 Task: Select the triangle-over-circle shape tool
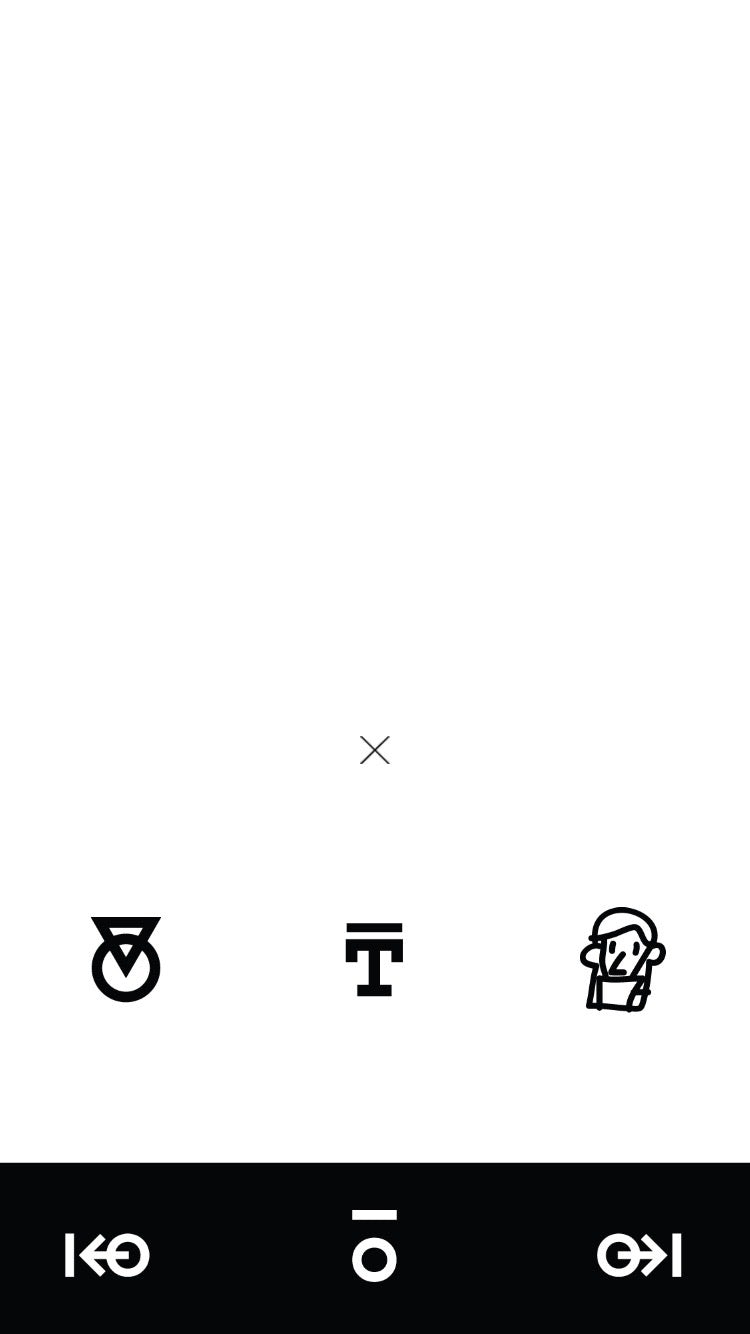pyautogui.click(x=126, y=959)
